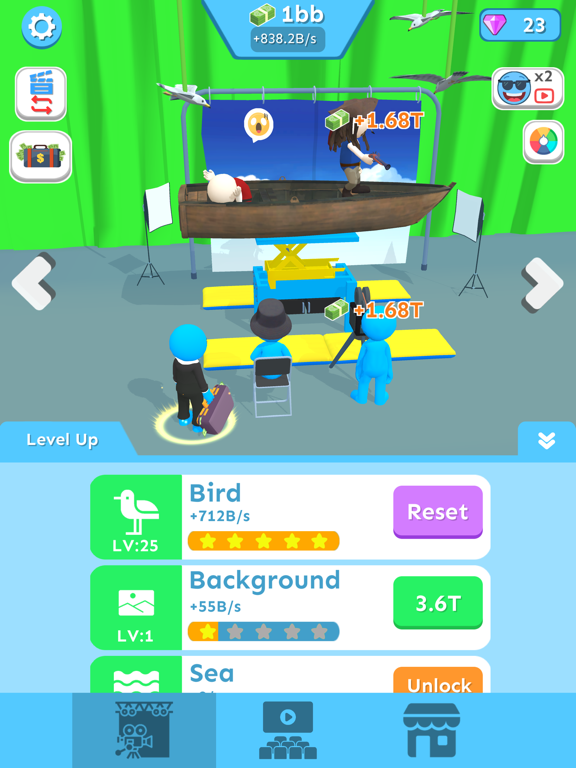
Task: Open the color prize wheel
Action: coord(543,142)
